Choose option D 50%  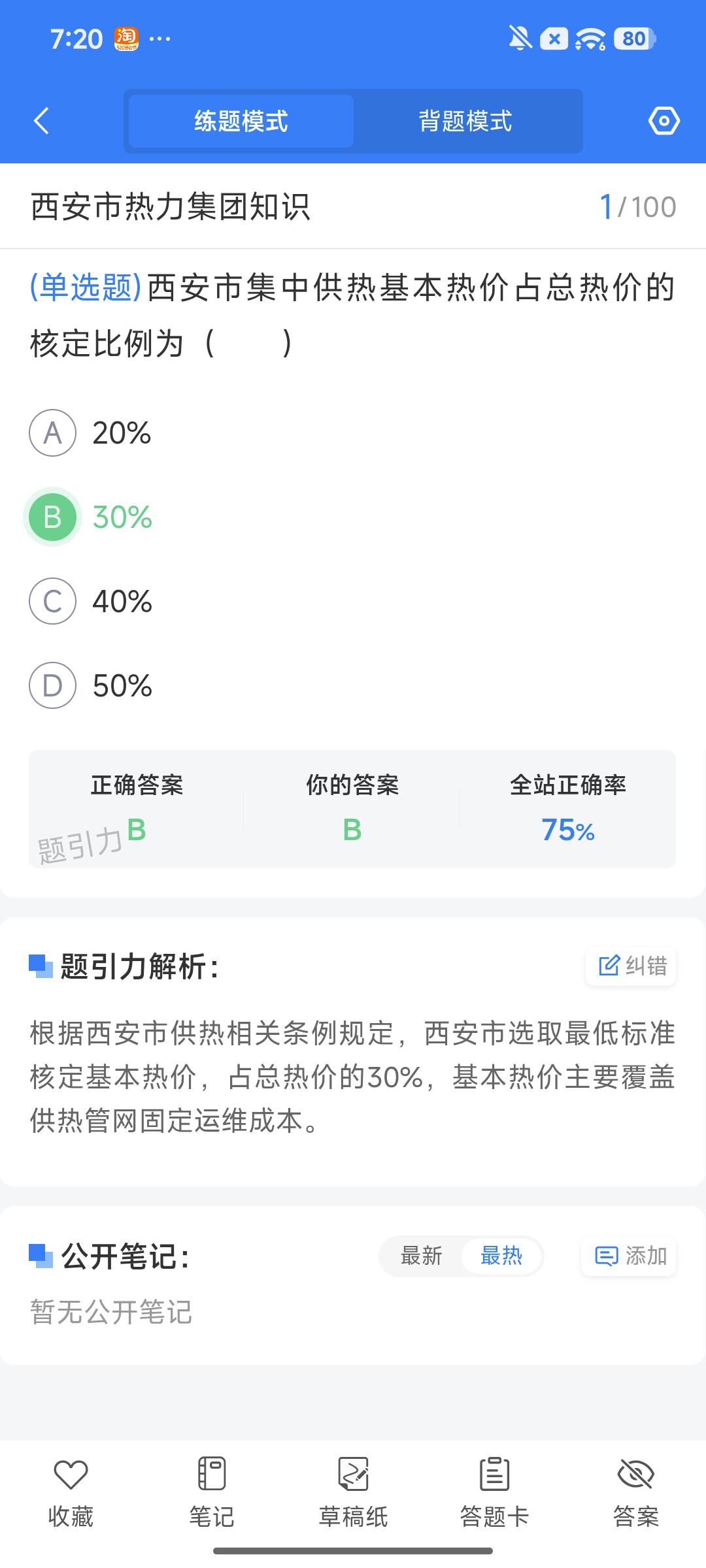[90, 685]
